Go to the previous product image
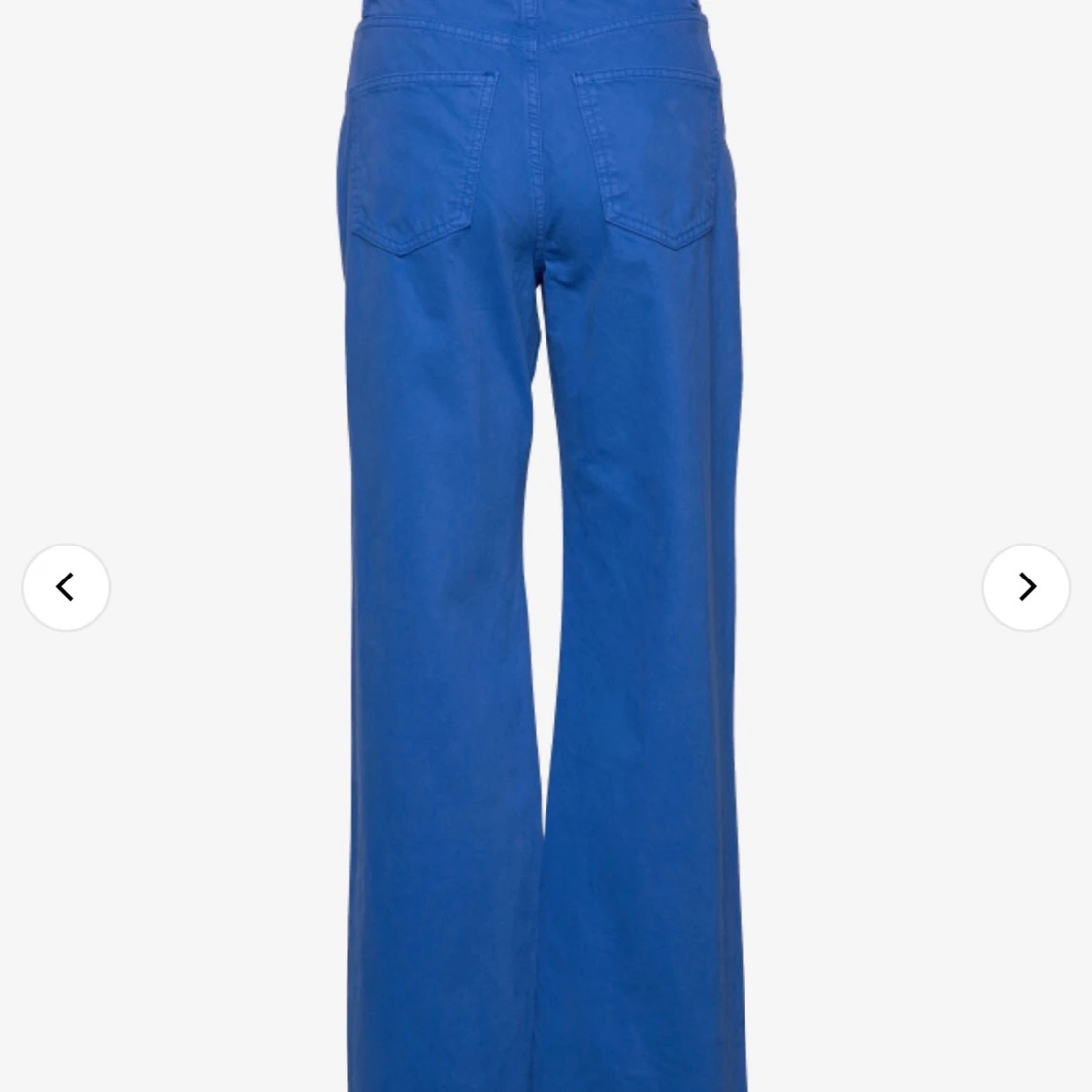Screen dimensions: 1092x1092 (x=66, y=587)
